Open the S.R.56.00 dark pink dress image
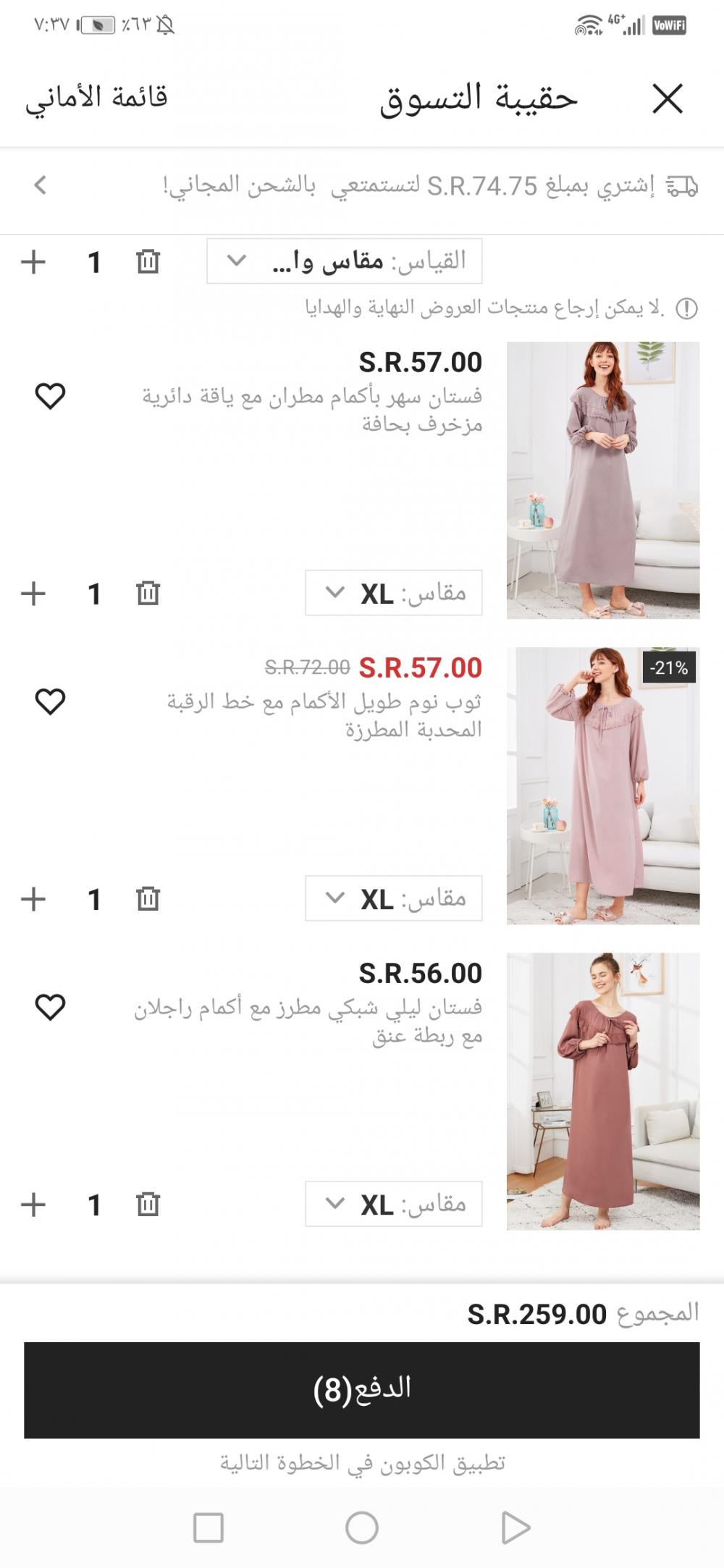This screenshot has height=1568, width=724. [602, 1091]
